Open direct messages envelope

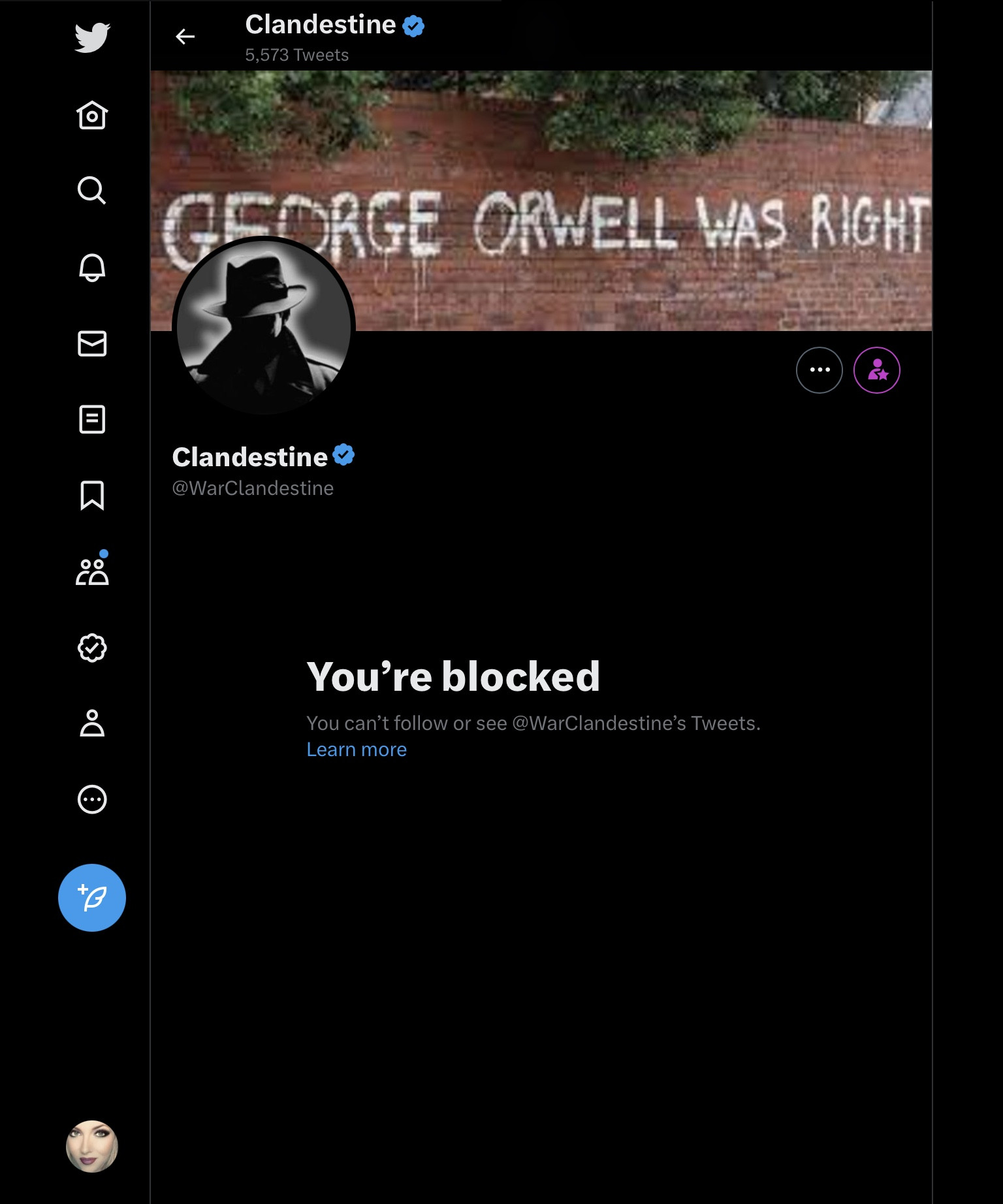tap(92, 343)
